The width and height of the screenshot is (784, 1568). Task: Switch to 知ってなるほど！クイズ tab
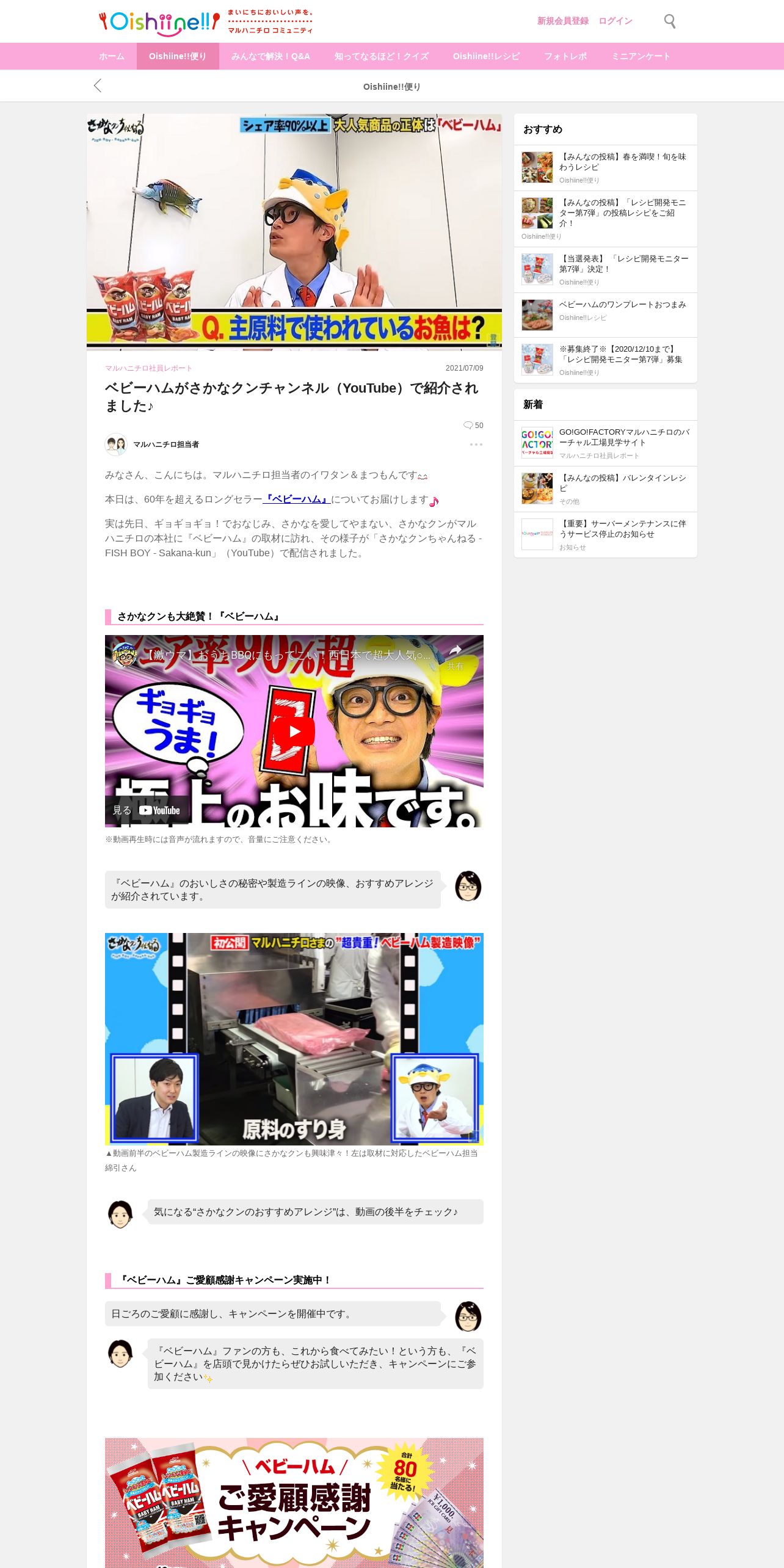tap(382, 56)
